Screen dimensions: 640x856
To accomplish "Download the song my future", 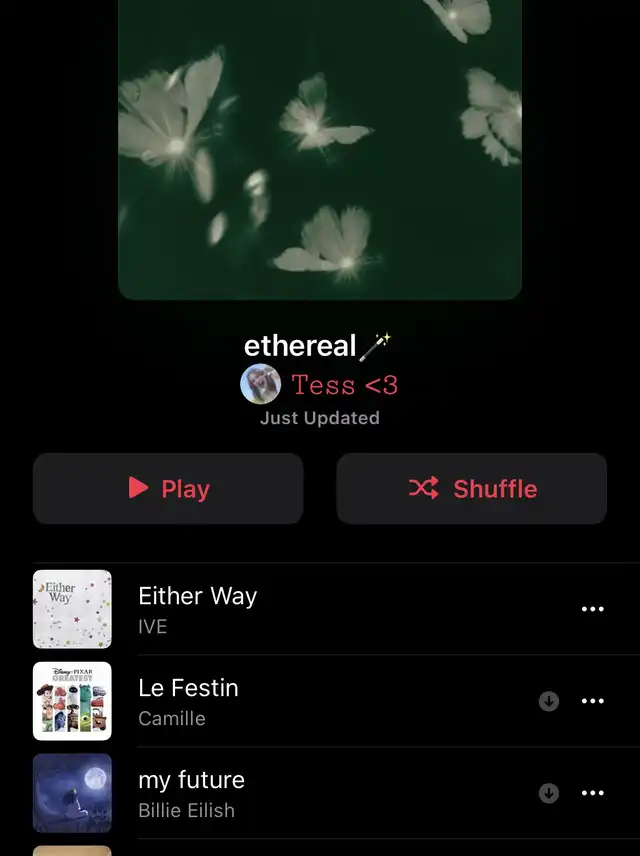I will point(548,793).
